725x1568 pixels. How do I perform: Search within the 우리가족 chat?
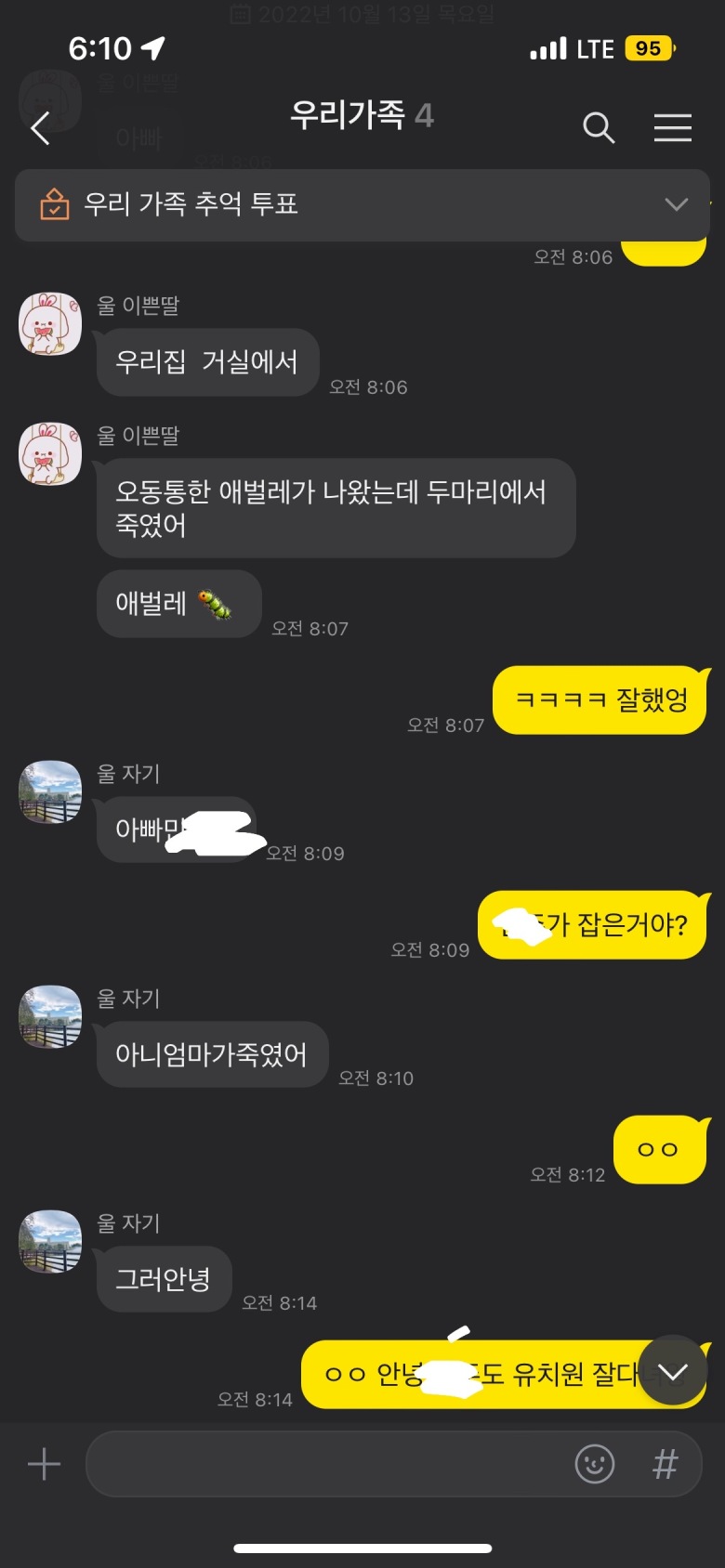click(599, 127)
